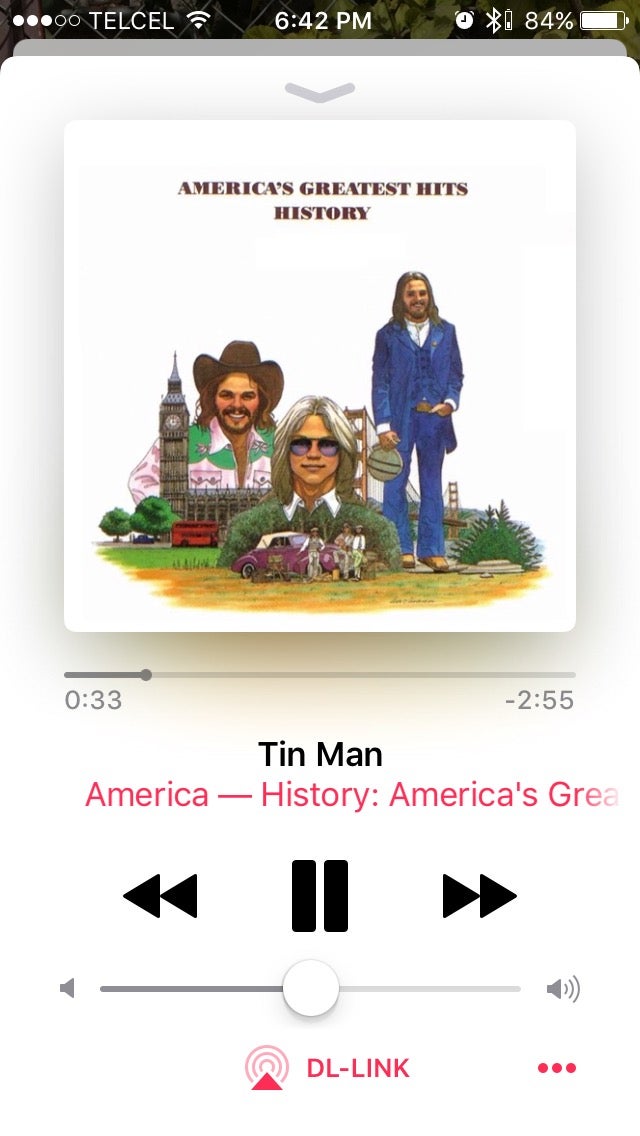Screen dimensions: 640x1136
Task: Tap the volume slider knob
Action: 311,988
